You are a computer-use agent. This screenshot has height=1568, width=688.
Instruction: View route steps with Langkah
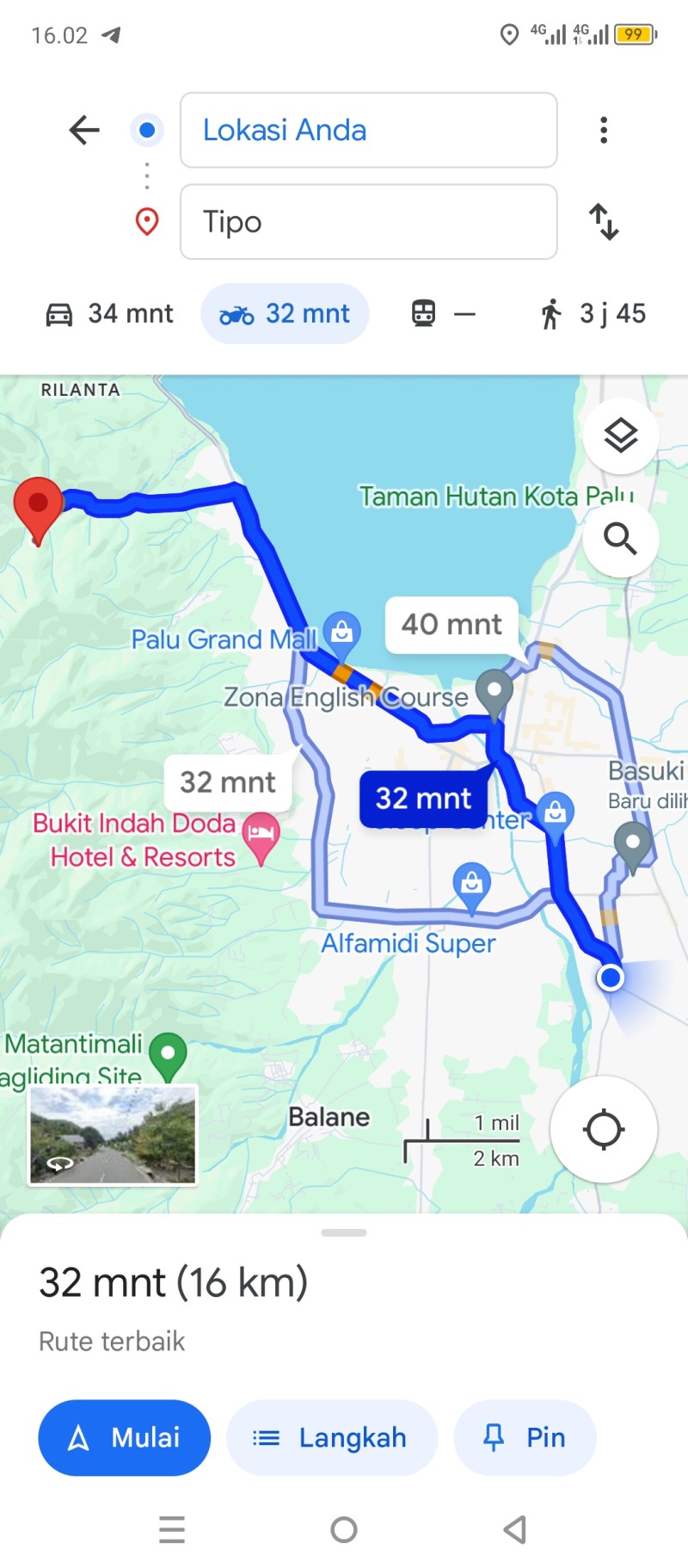332,1437
